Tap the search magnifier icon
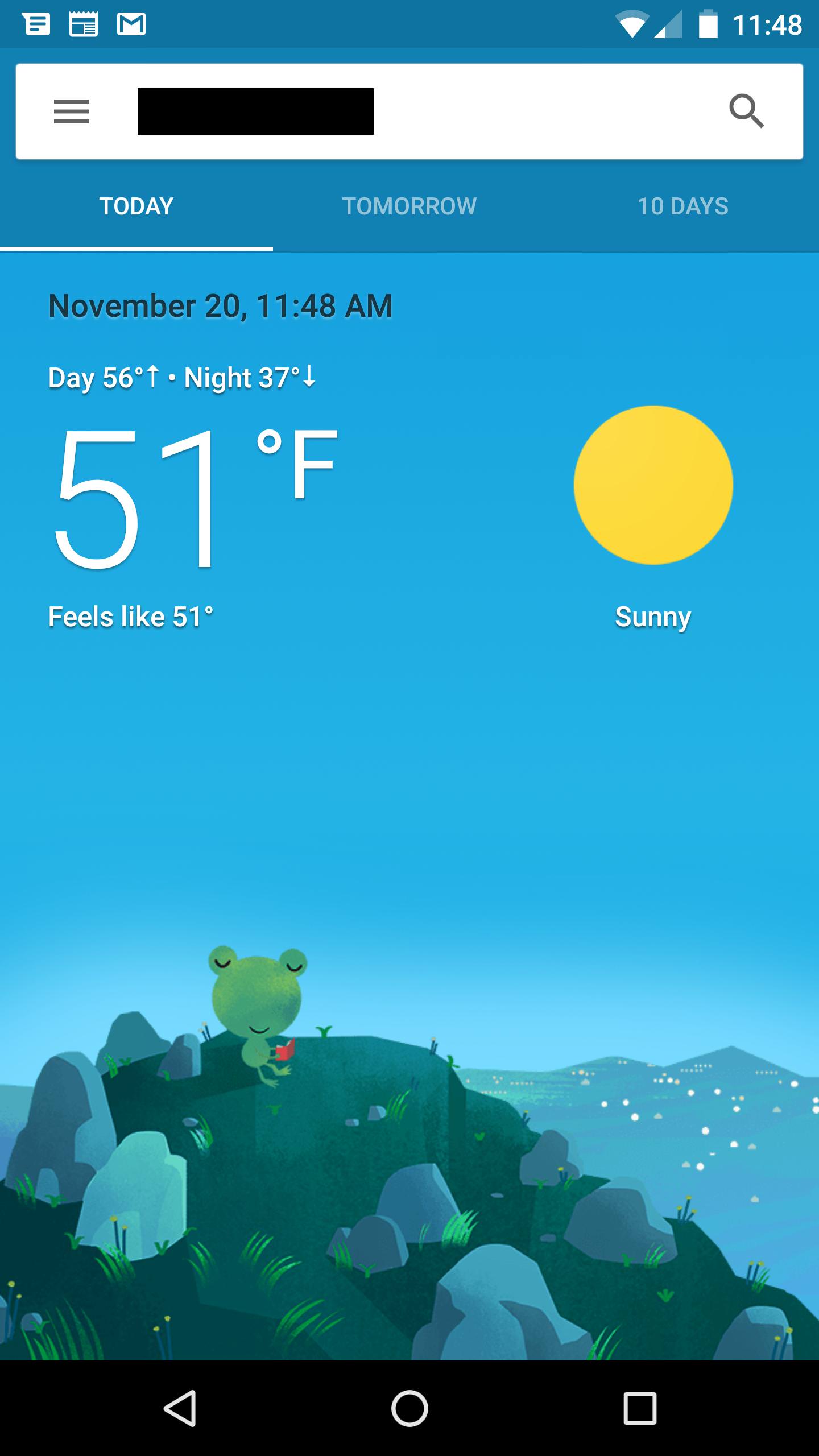The height and width of the screenshot is (1456, 819). coord(746,111)
